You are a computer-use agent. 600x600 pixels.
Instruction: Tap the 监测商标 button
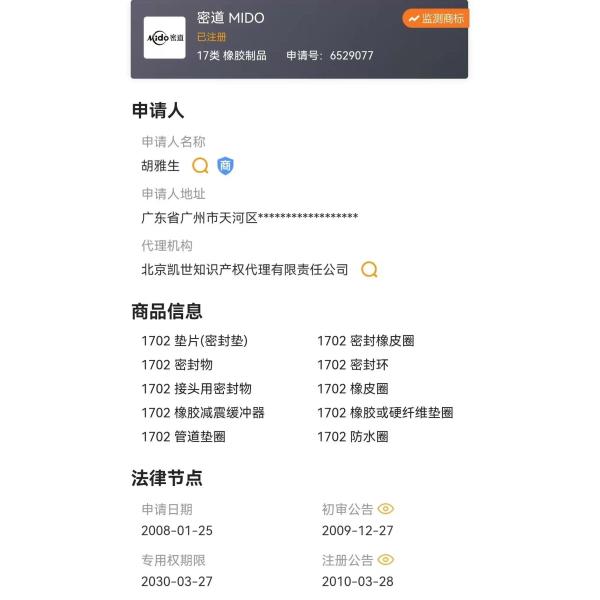pyautogui.click(x=435, y=18)
